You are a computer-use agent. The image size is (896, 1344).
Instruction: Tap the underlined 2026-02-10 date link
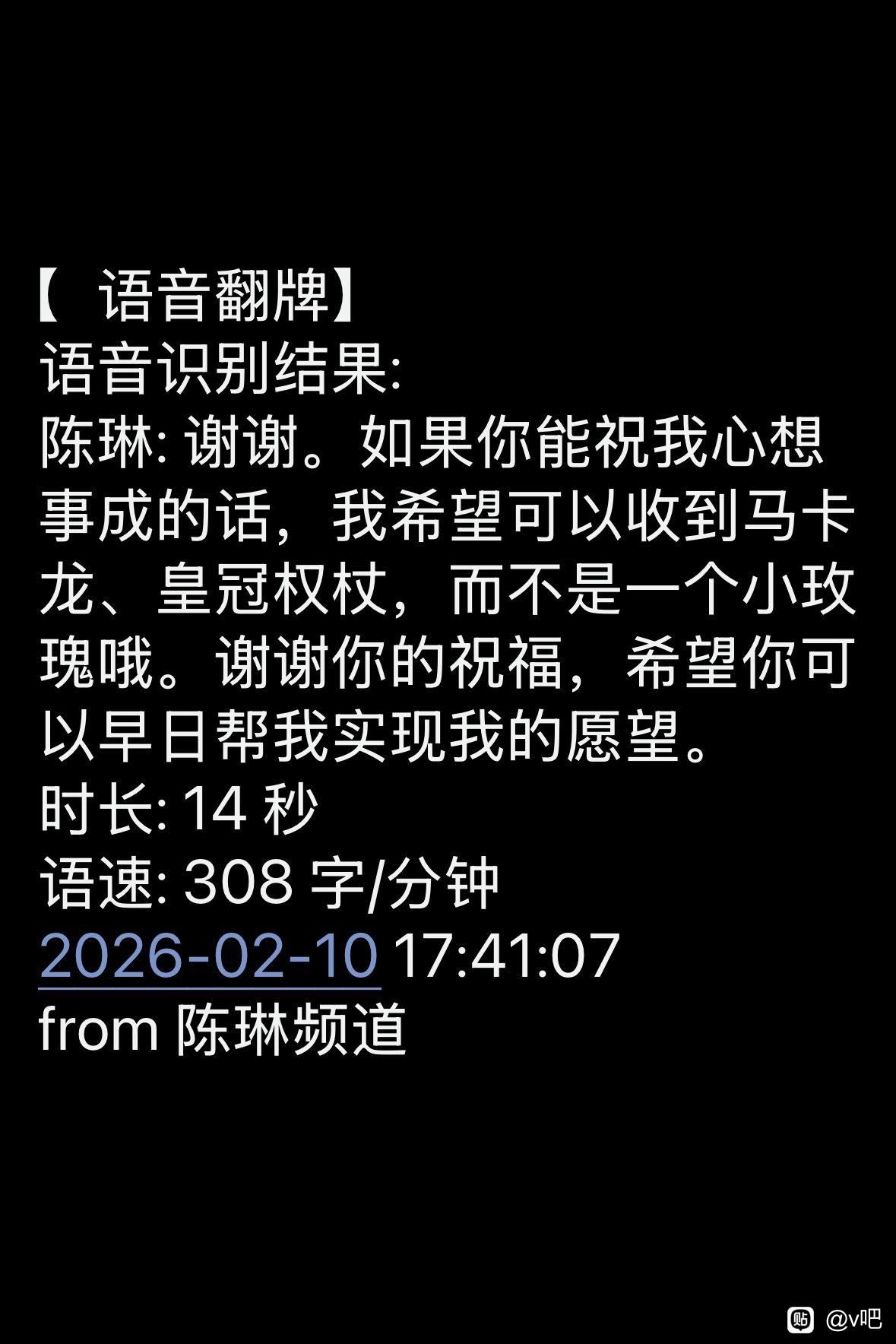click(209, 956)
